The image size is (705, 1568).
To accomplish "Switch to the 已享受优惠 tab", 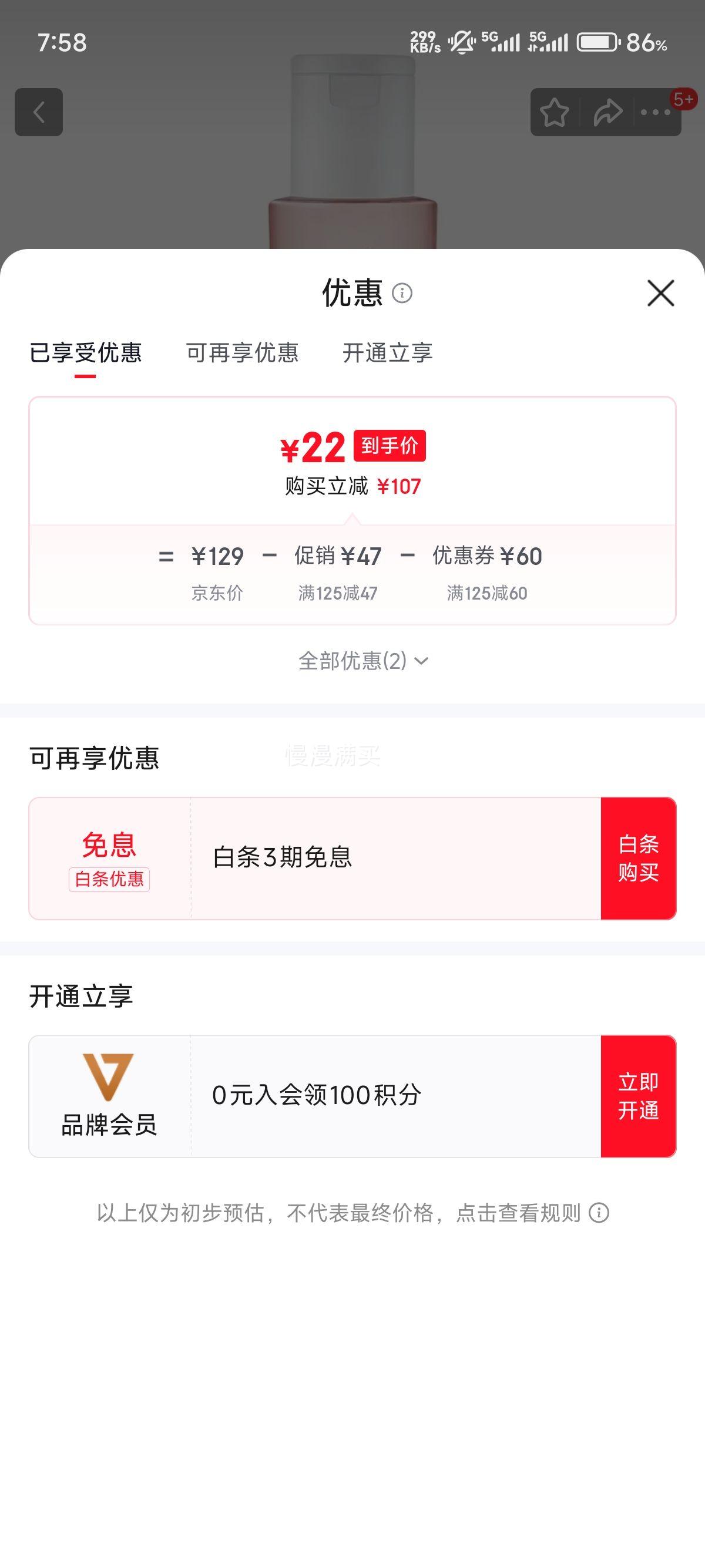I will point(85,353).
